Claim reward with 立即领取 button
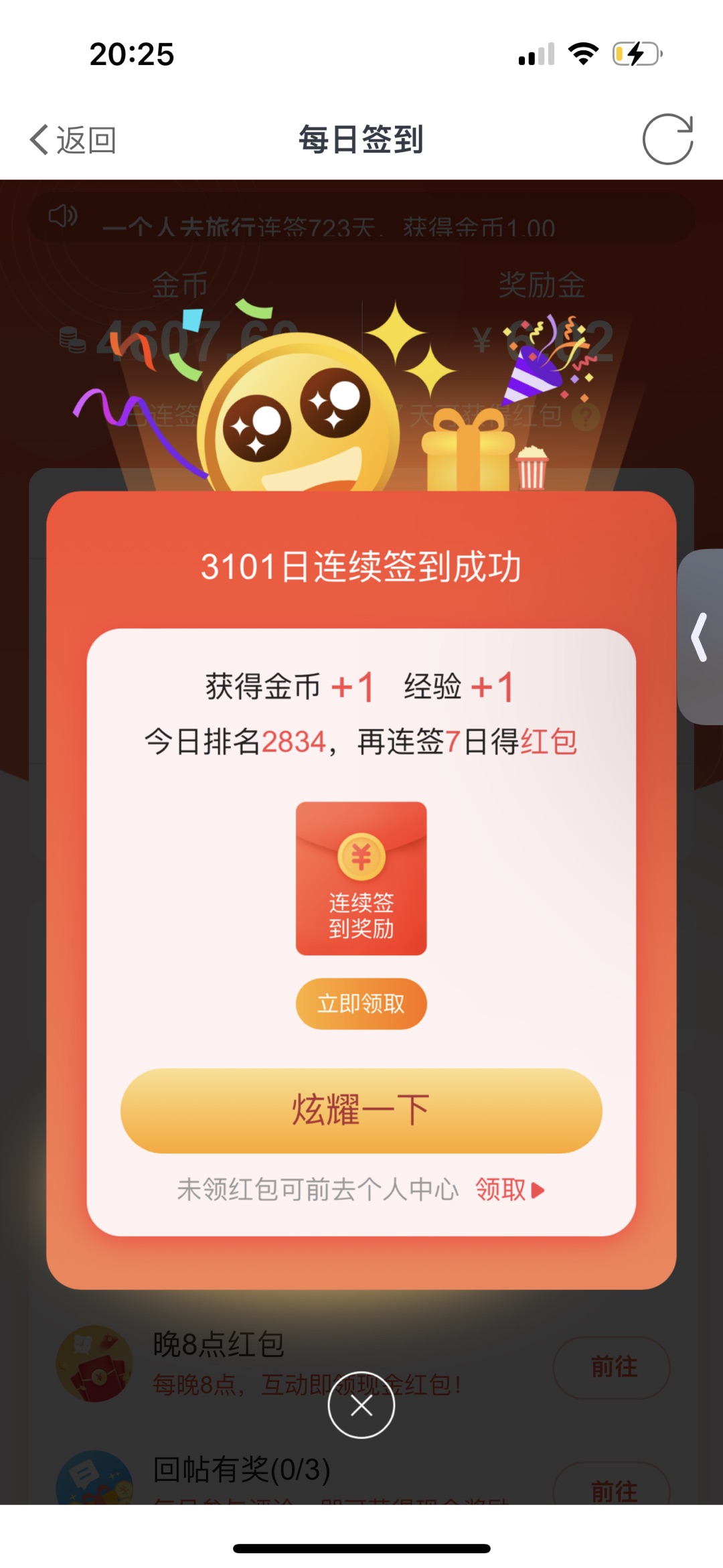Image resolution: width=723 pixels, height=1568 pixels. [x=361, y=1003]
